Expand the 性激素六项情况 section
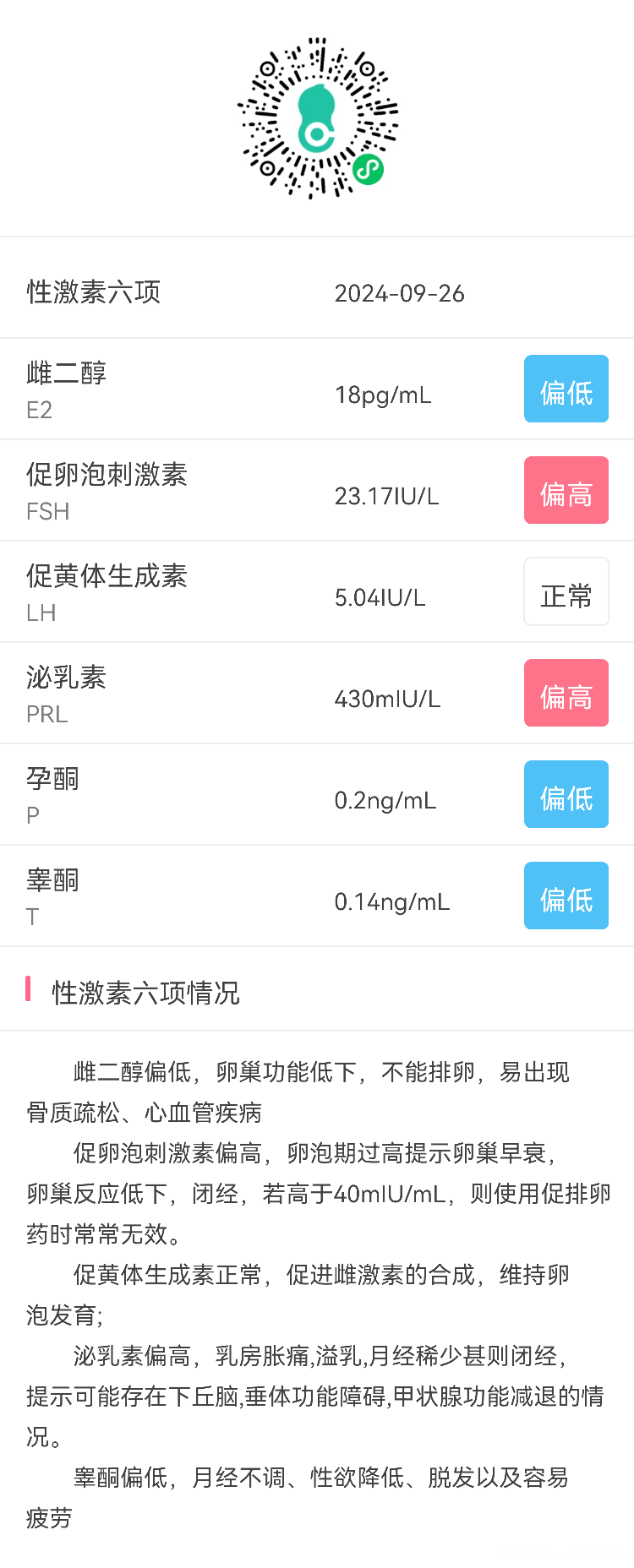This screenshot has width=634, height=1568. (144, 994)
